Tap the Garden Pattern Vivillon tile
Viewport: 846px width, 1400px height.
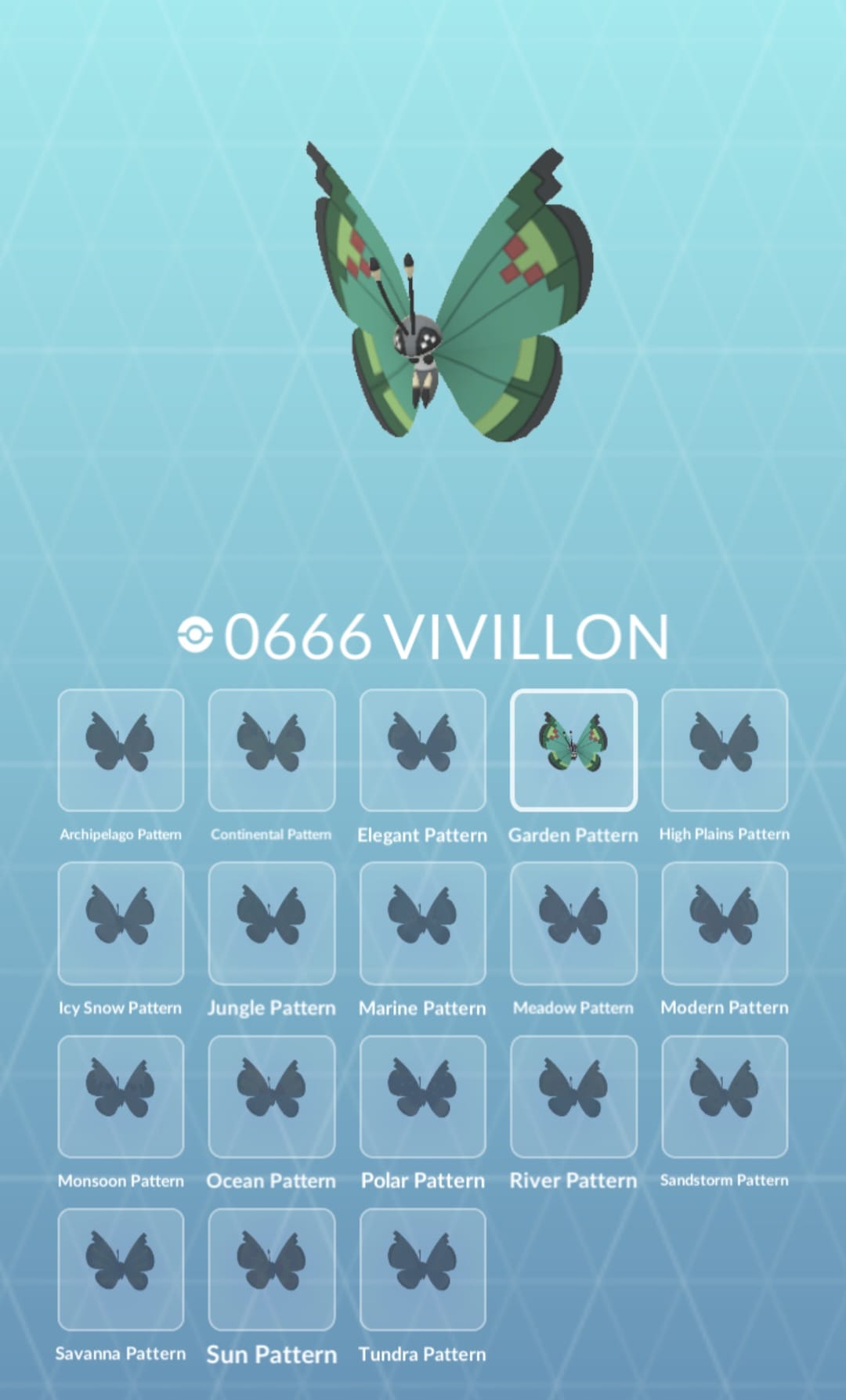[x=573, y=749]
